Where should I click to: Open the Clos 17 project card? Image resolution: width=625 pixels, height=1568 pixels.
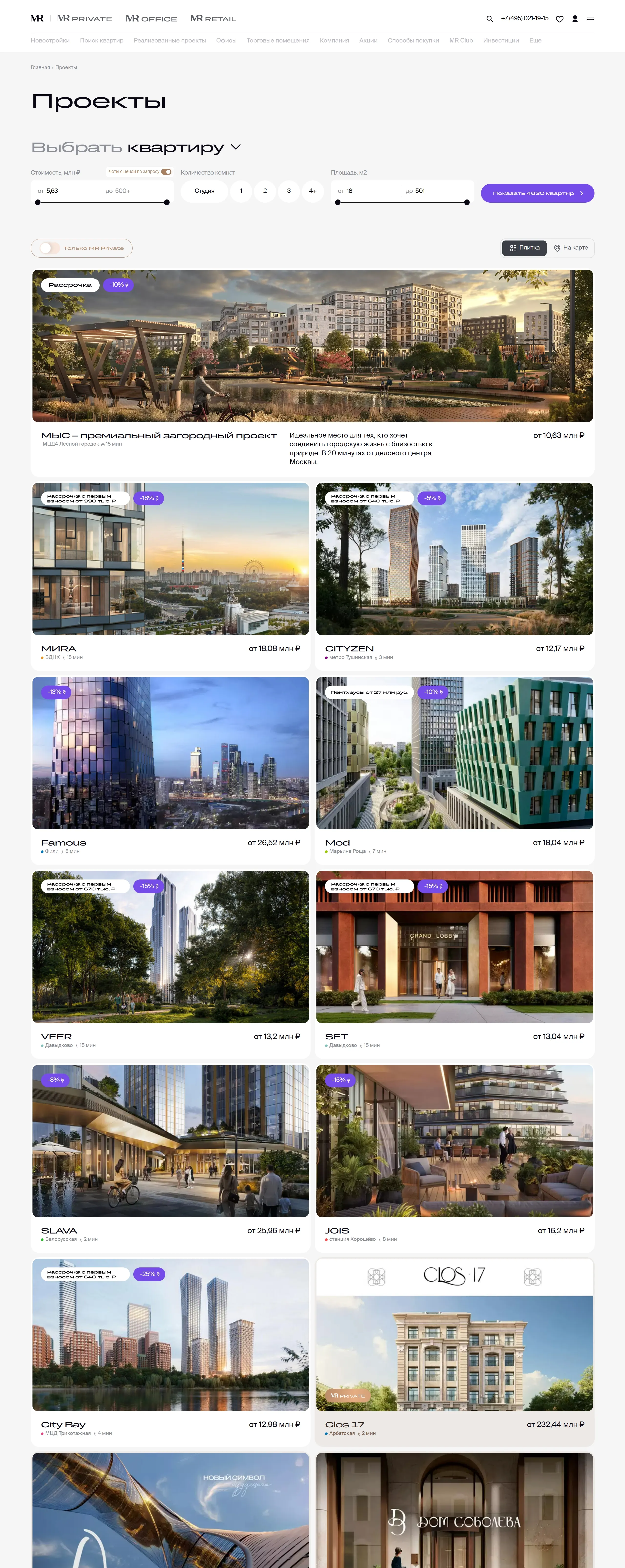(x=454, y=1335)
